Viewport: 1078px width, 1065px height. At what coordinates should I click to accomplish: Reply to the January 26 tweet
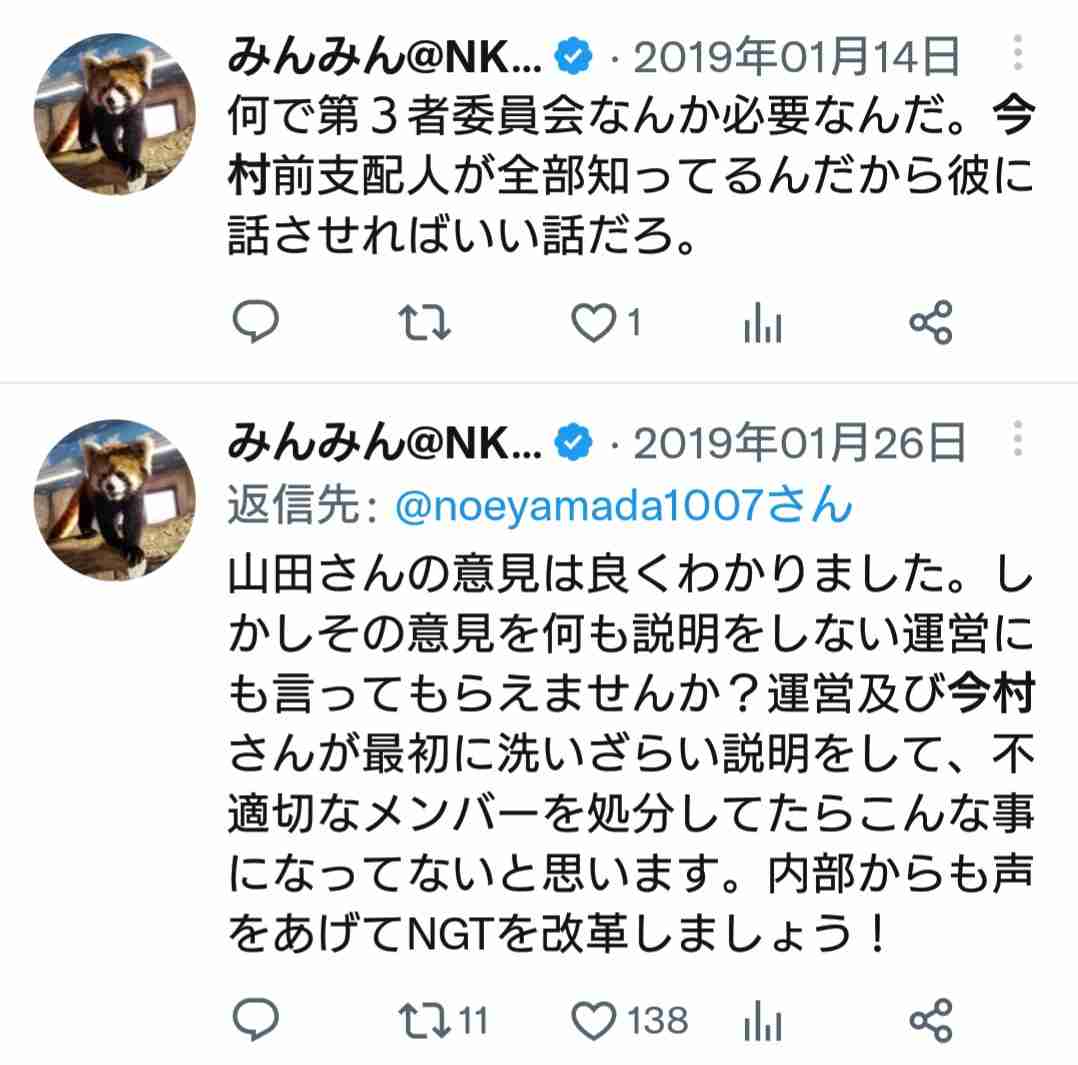coord(255,1020)
